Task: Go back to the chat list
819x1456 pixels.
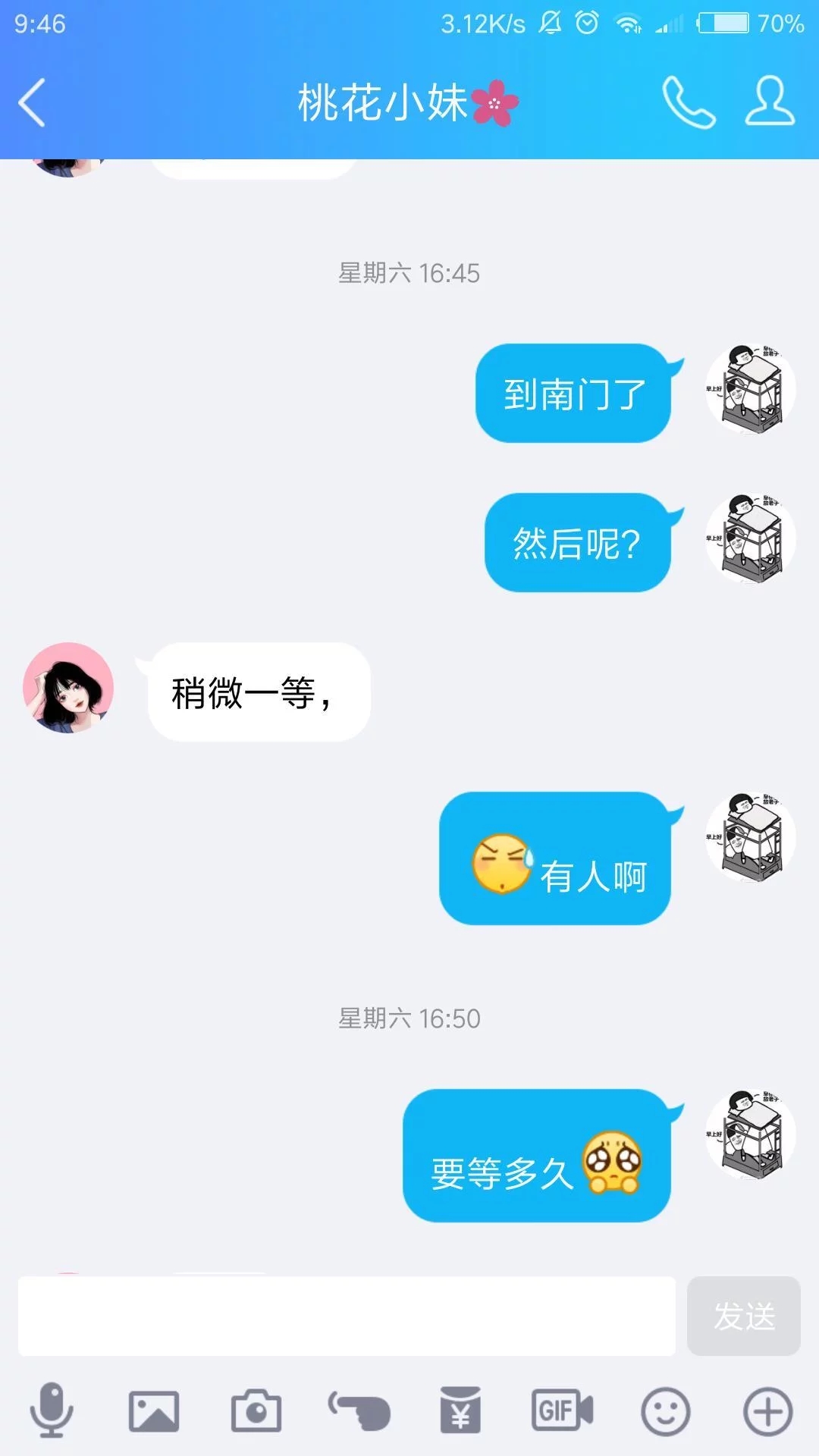Action: (30, 102)
